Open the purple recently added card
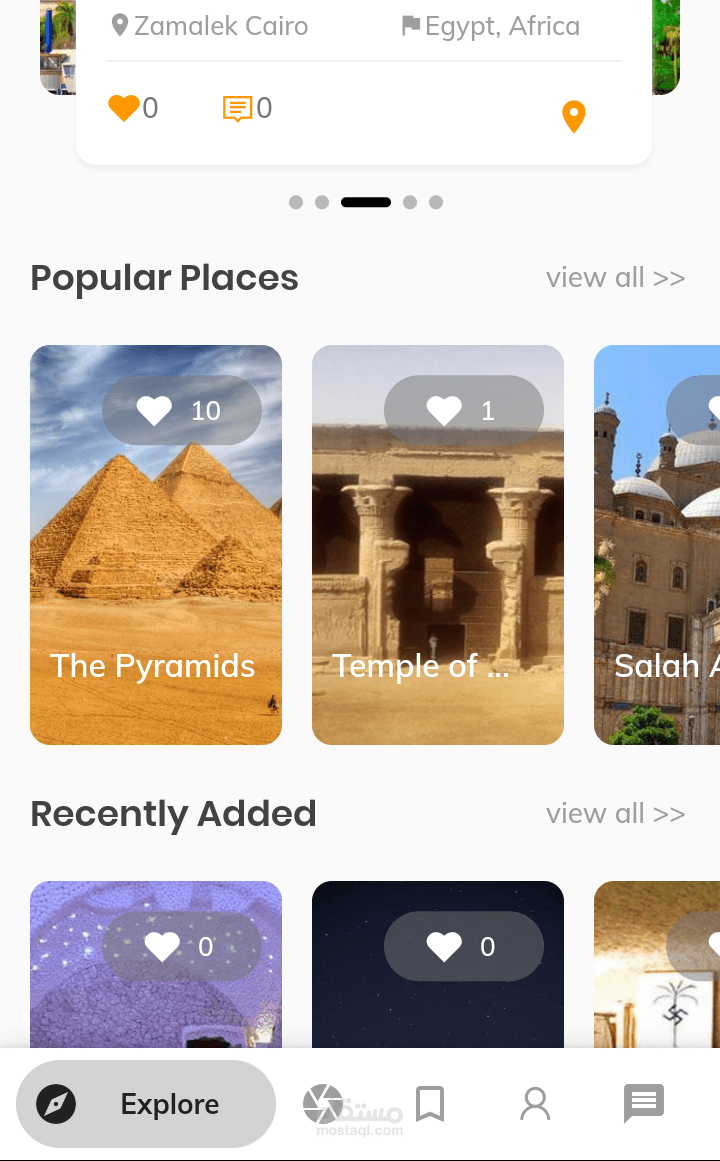 pos(156,964)
